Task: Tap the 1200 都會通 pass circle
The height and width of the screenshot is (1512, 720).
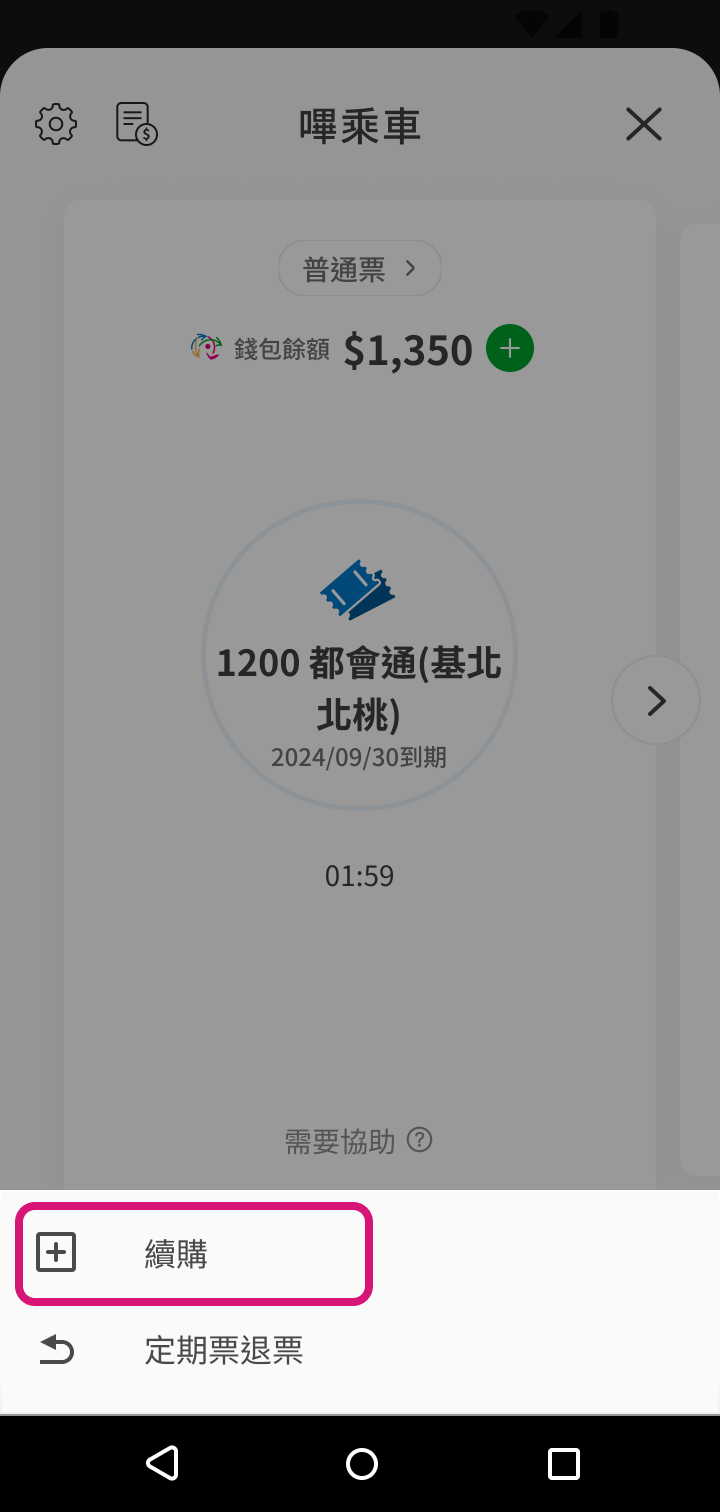Action: click(359, 655)
